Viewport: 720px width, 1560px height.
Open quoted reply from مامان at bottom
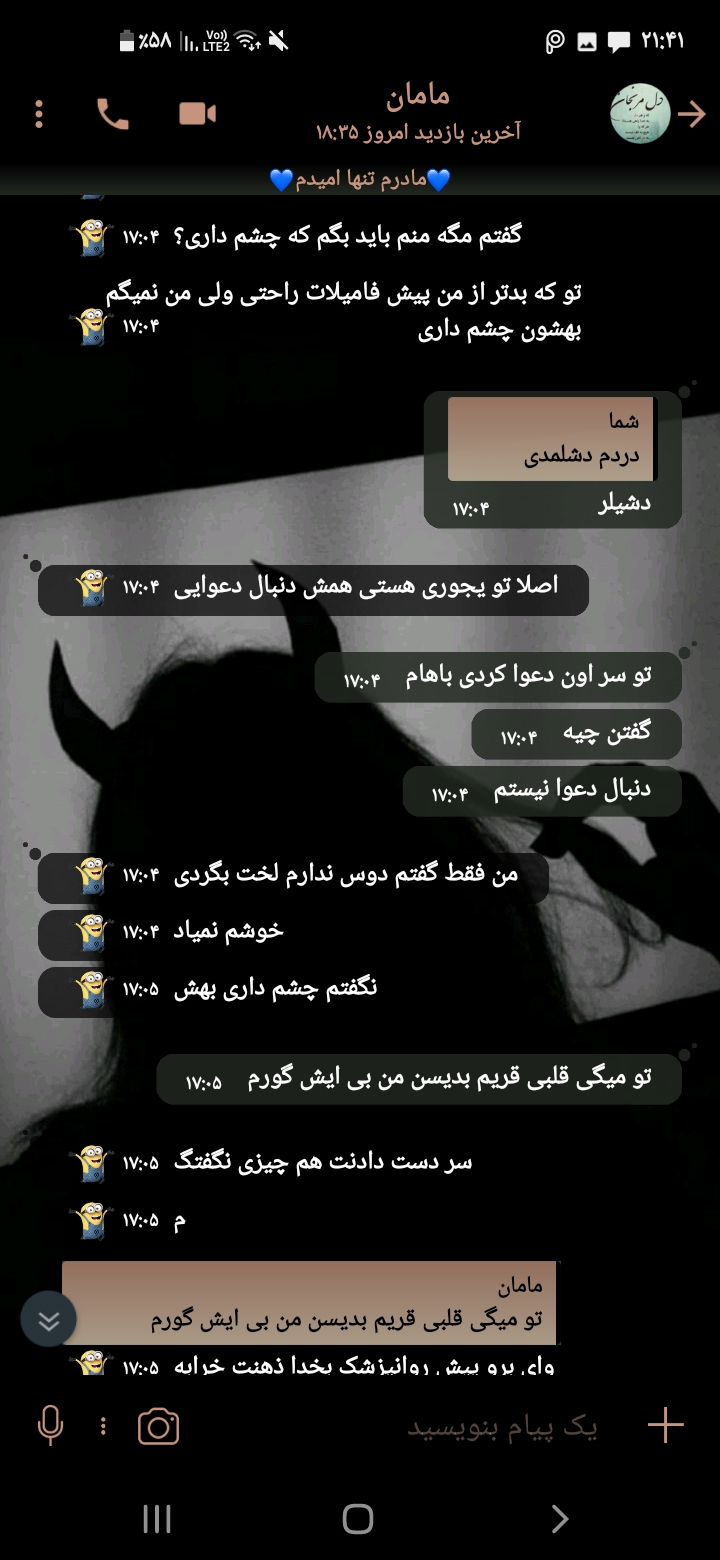(309, 1302)
